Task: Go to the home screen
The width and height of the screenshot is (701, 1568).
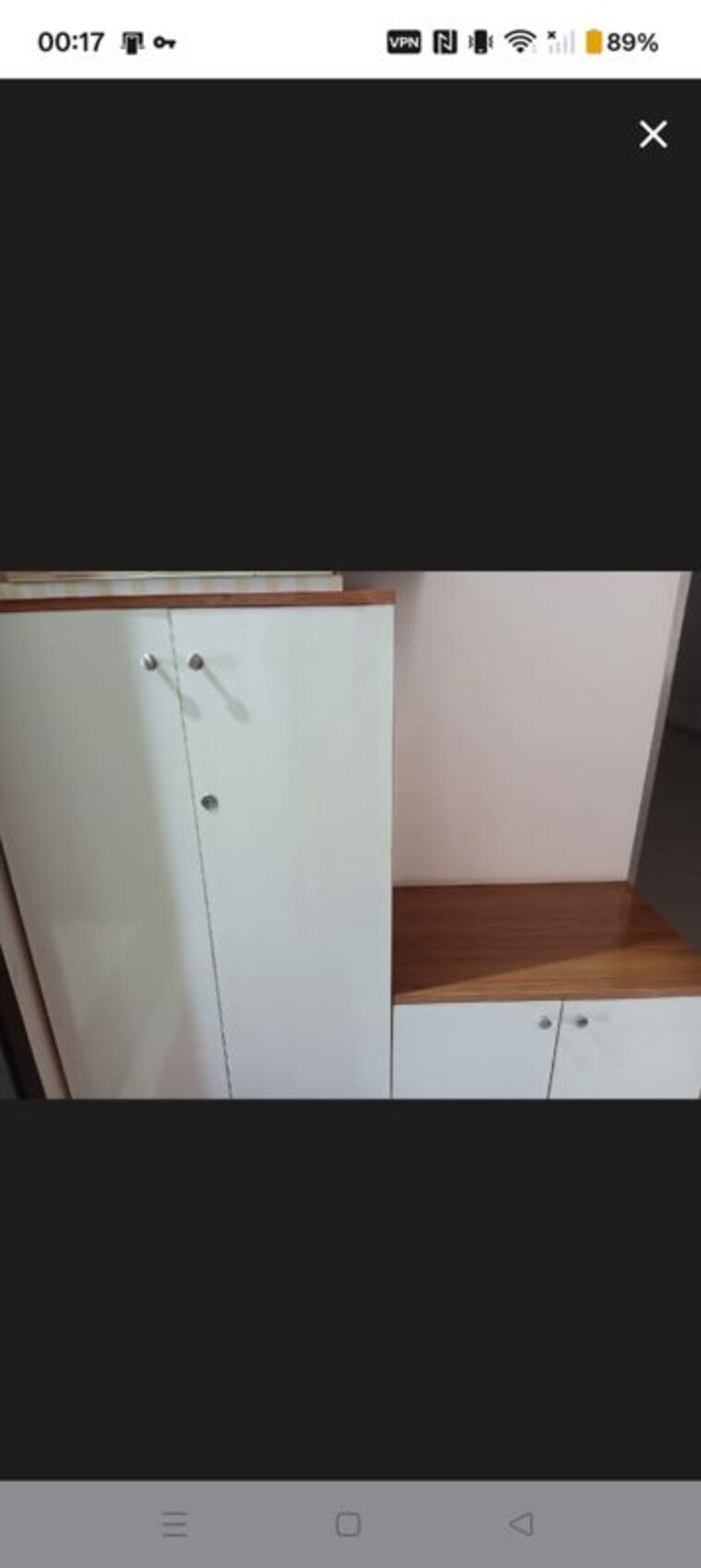Action: 348,1524
